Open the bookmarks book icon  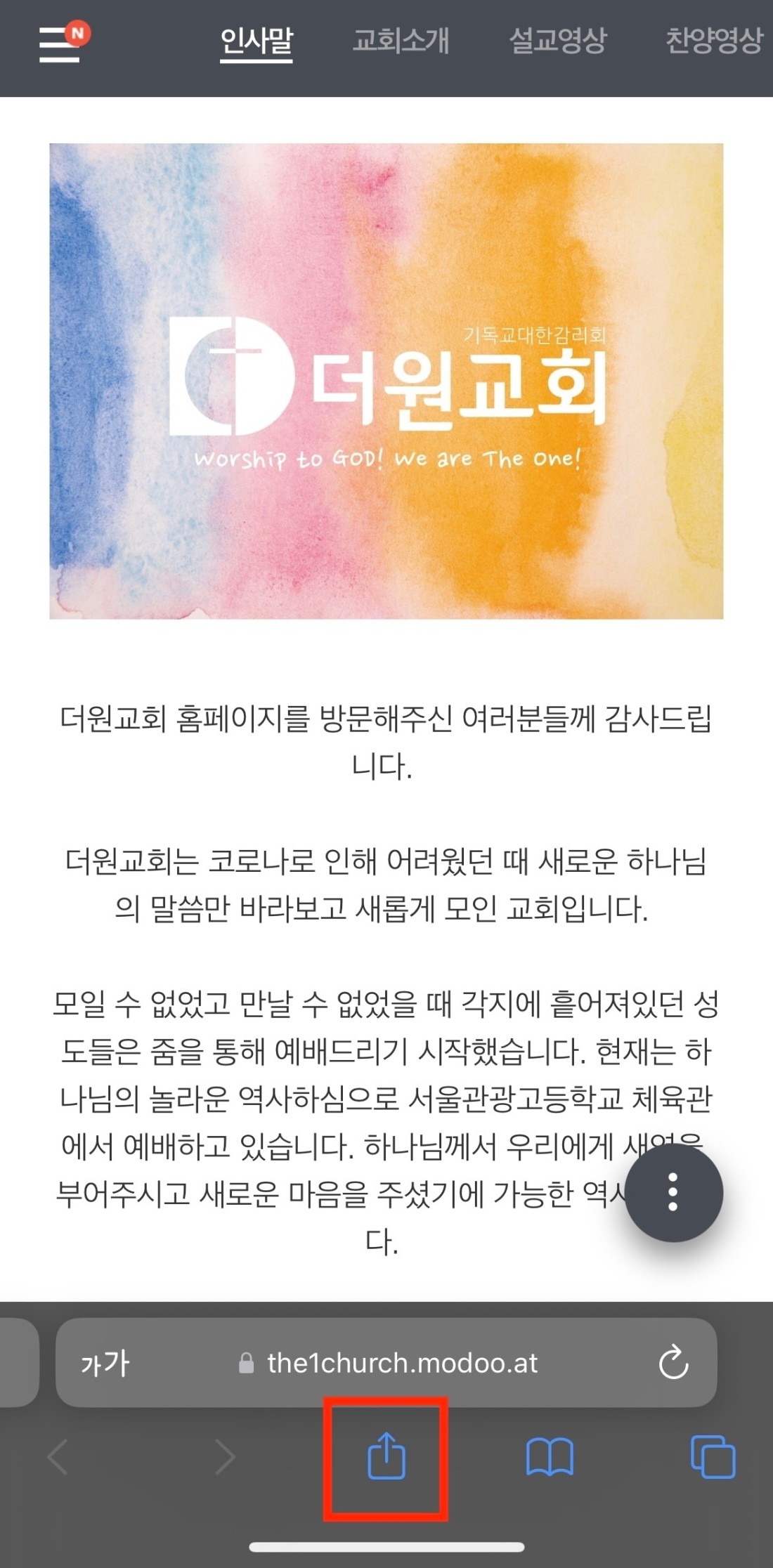[x=550, y=1457]
